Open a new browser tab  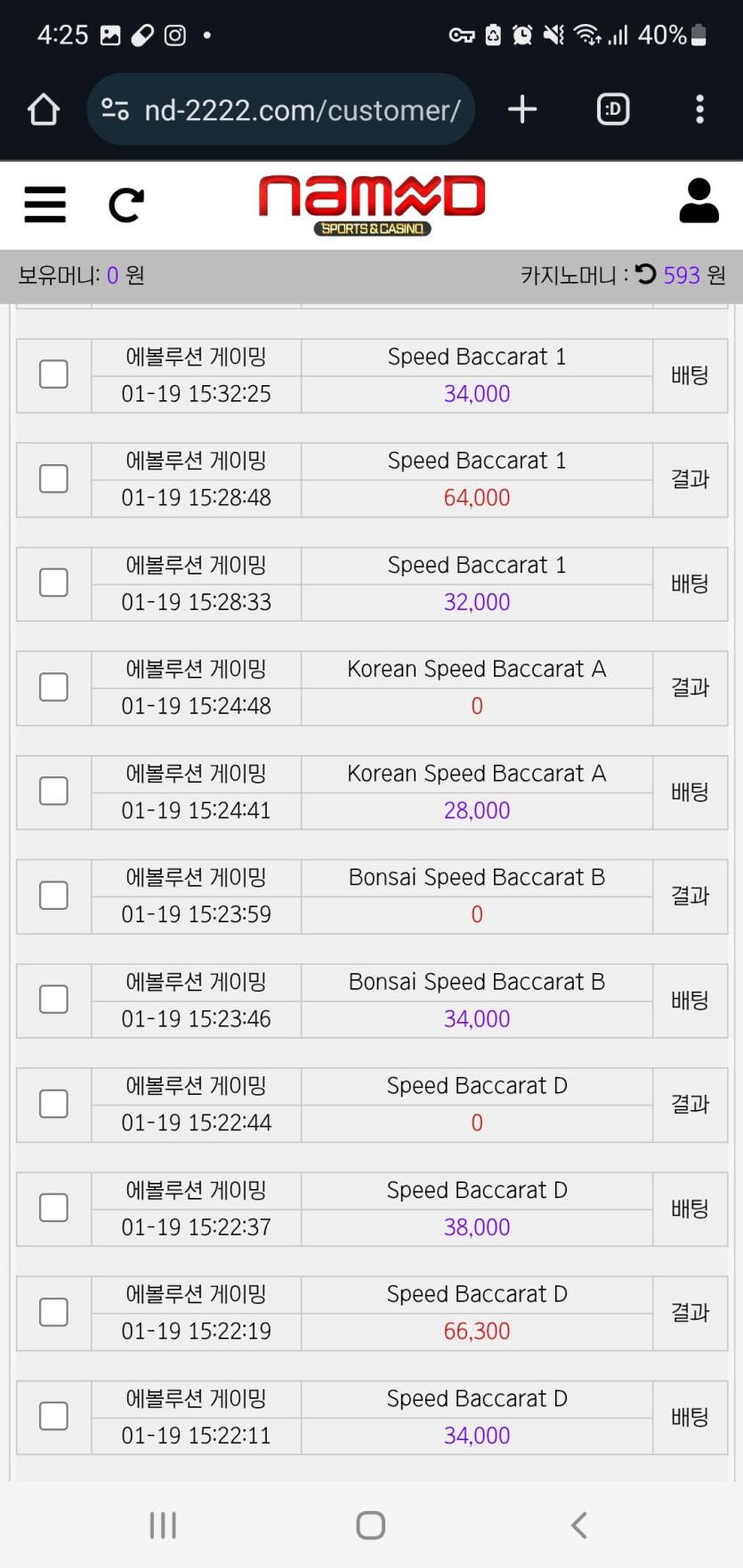point(522,109)
